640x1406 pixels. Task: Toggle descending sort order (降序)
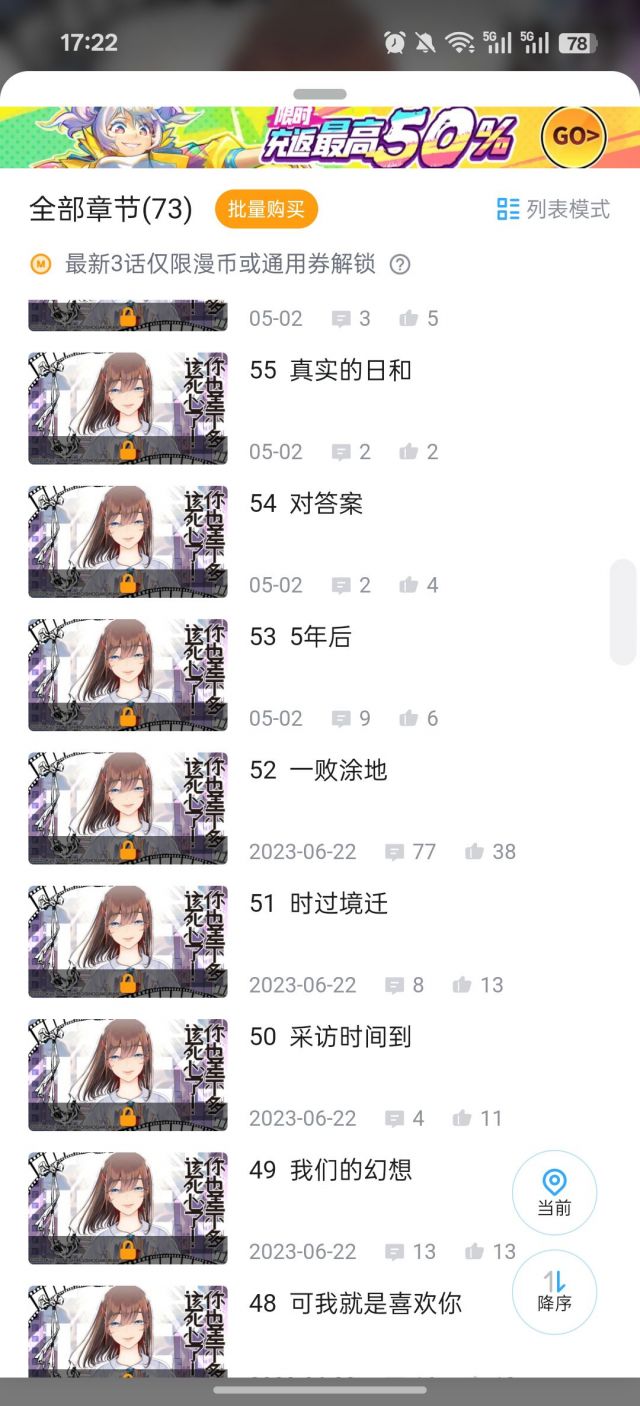[554, 1292]
